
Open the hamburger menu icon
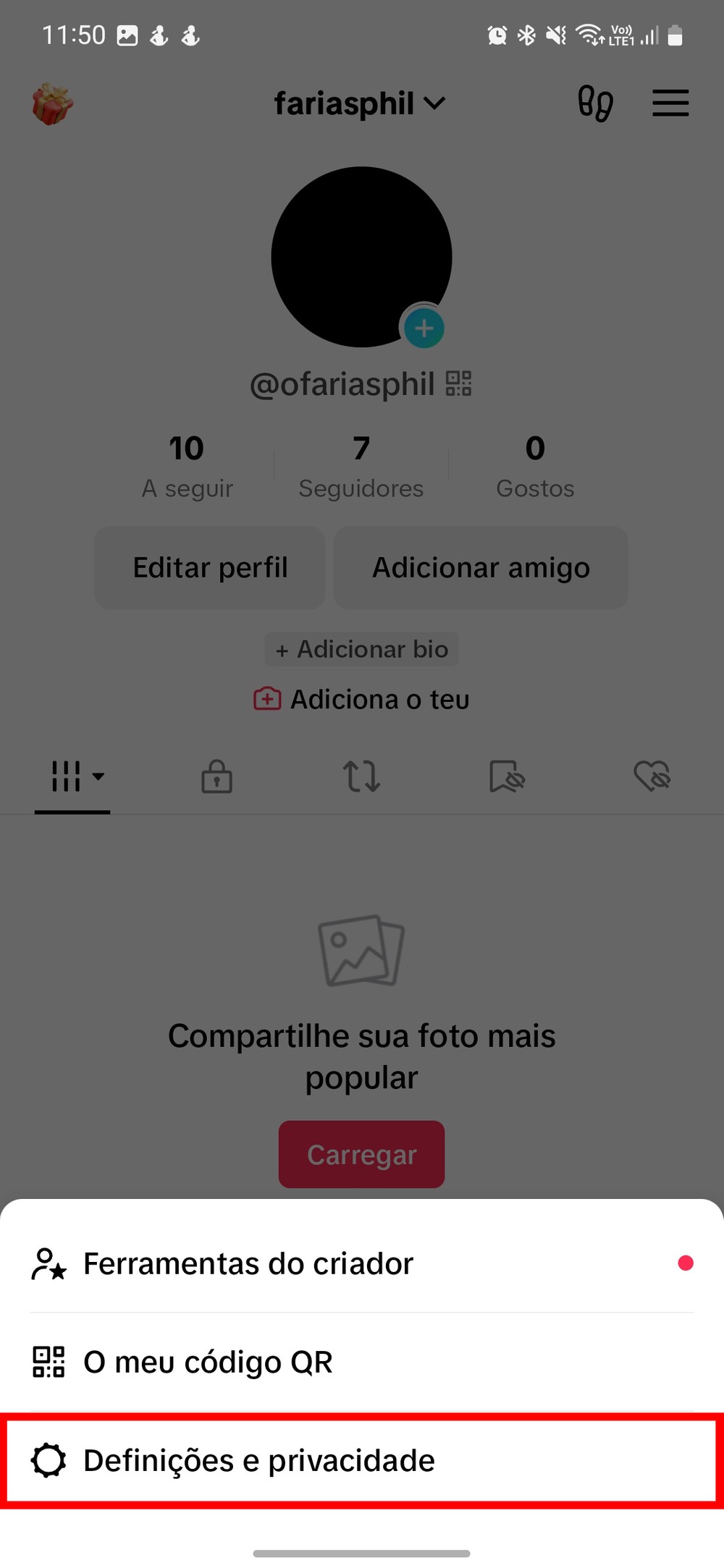click(670, 103)
